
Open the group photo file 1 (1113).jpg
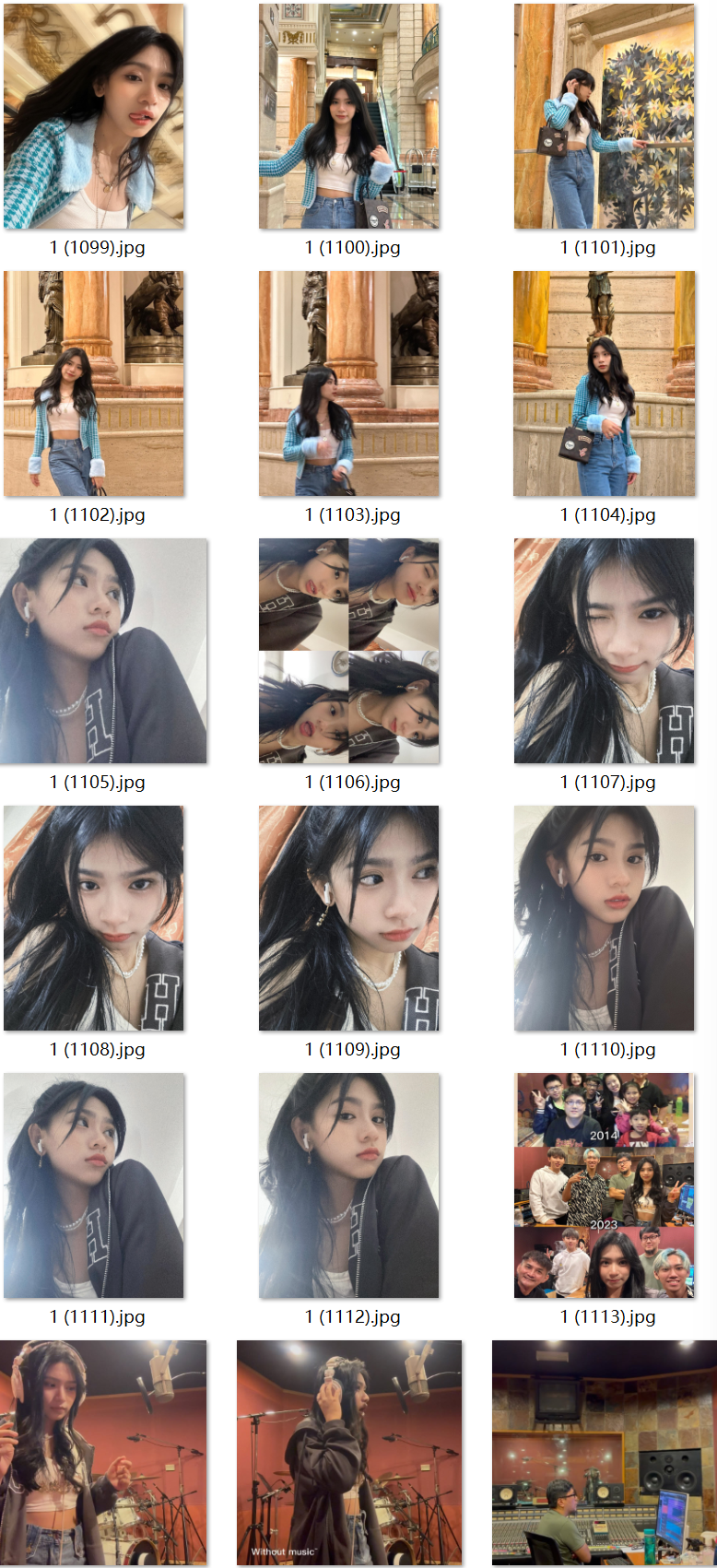[605, 1186]
